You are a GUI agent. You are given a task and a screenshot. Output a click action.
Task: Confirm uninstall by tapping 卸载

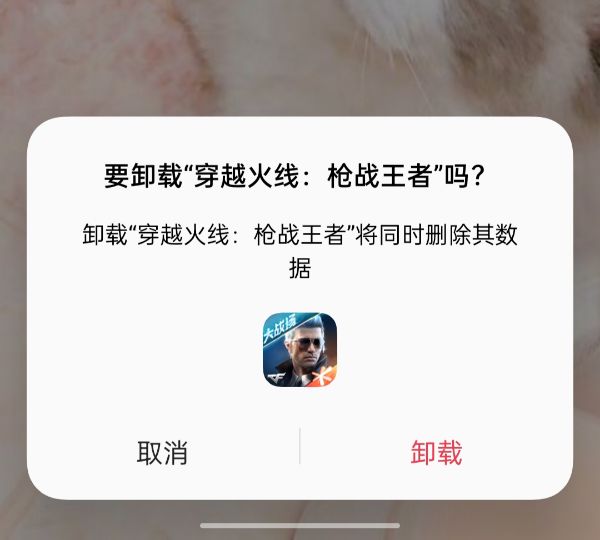[x=436, y=452]
